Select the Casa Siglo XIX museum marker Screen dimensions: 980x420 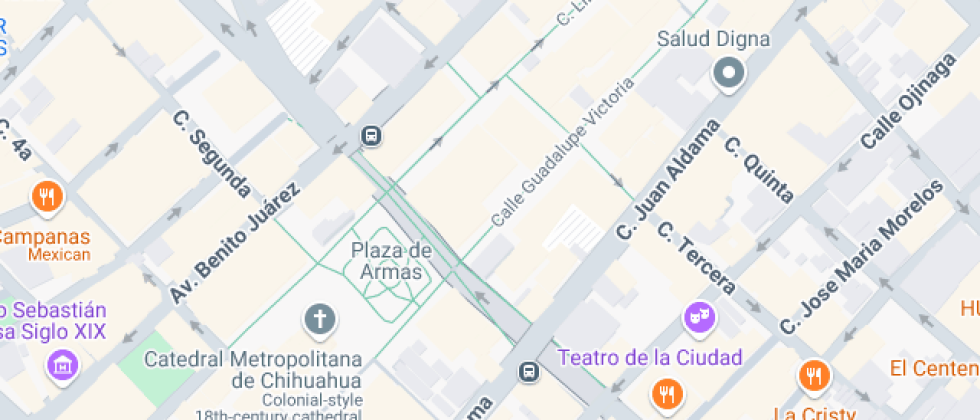tap(63, 364)
